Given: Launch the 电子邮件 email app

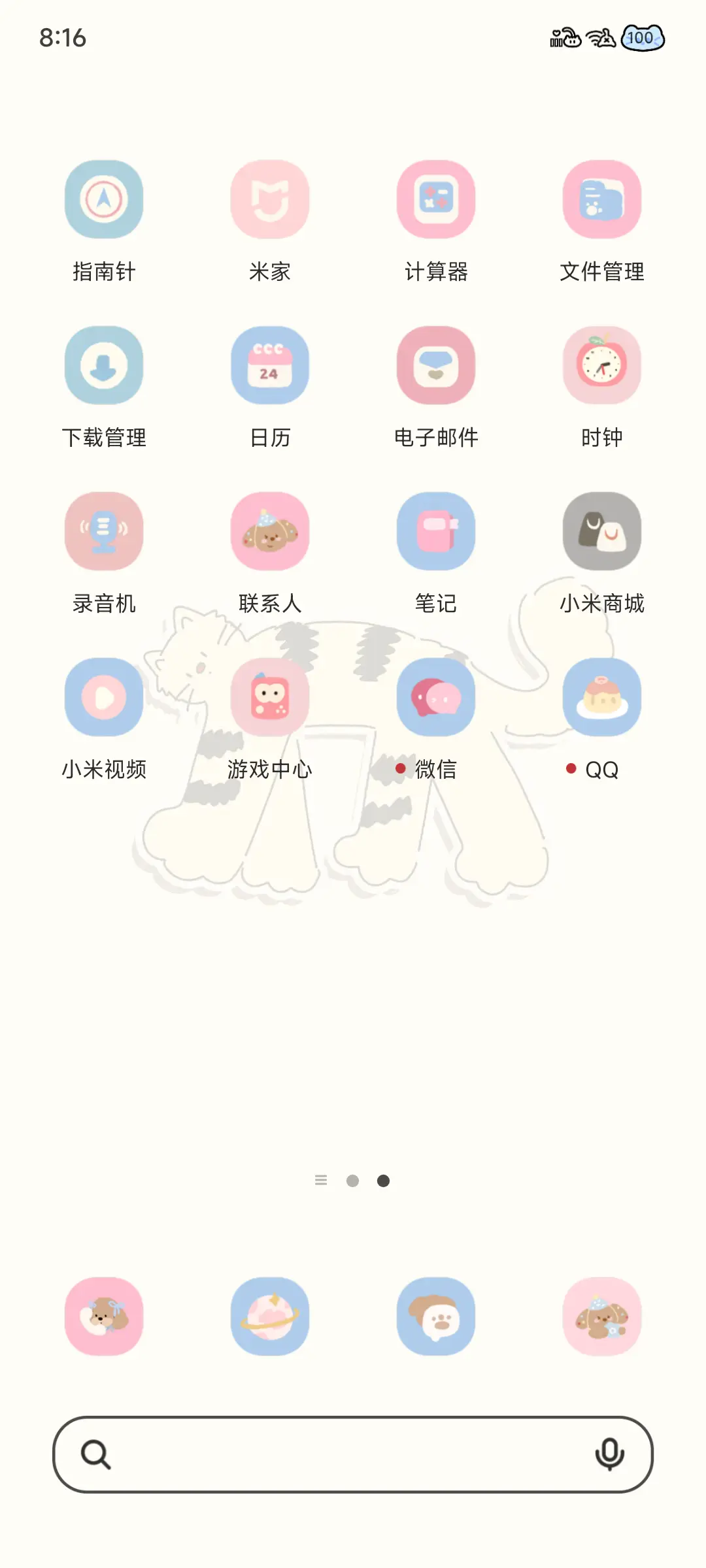Looking at the screenshot, I should 436,366.
